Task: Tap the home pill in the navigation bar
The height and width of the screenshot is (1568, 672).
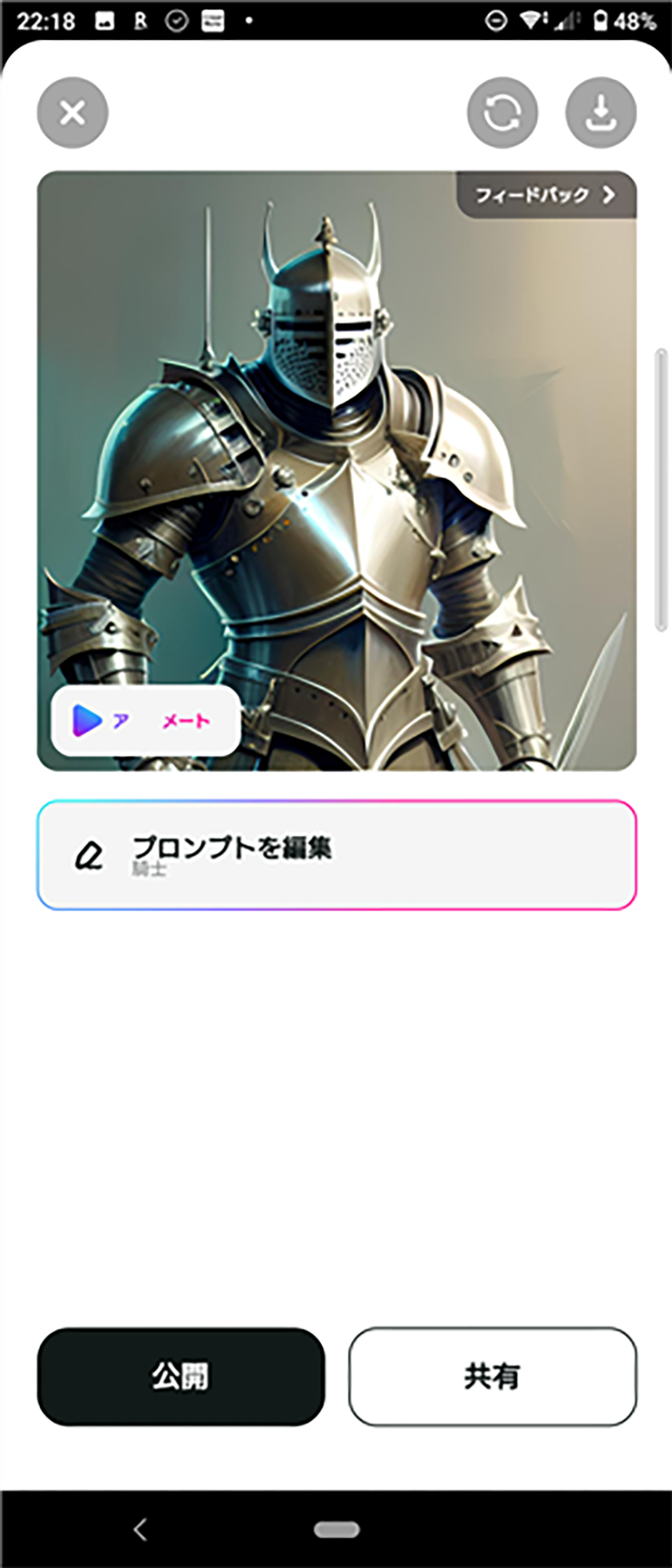Action: coord(336,1529)
